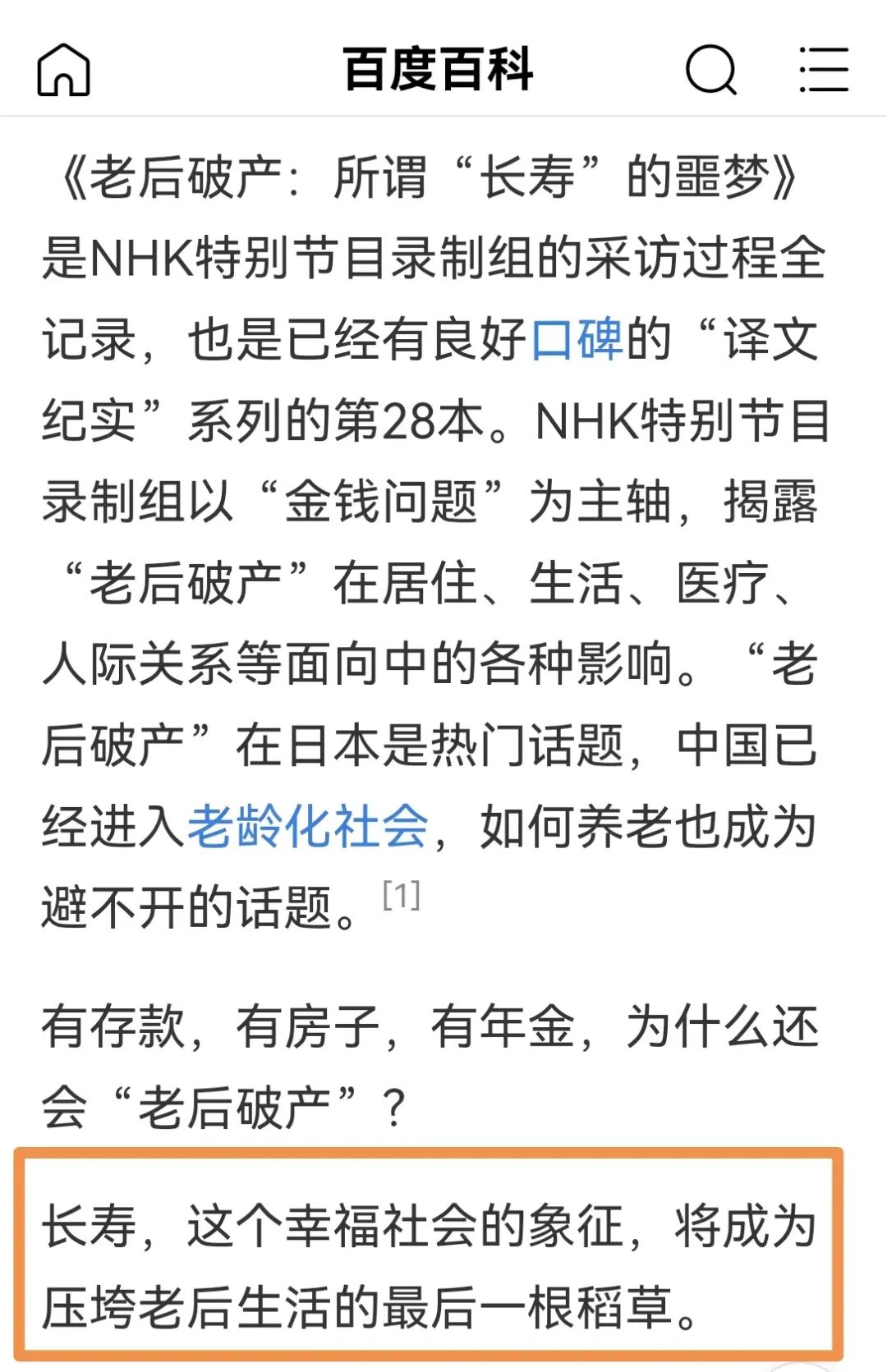Open the 口碑 link
887x1372 pixels.
(577, 339)
